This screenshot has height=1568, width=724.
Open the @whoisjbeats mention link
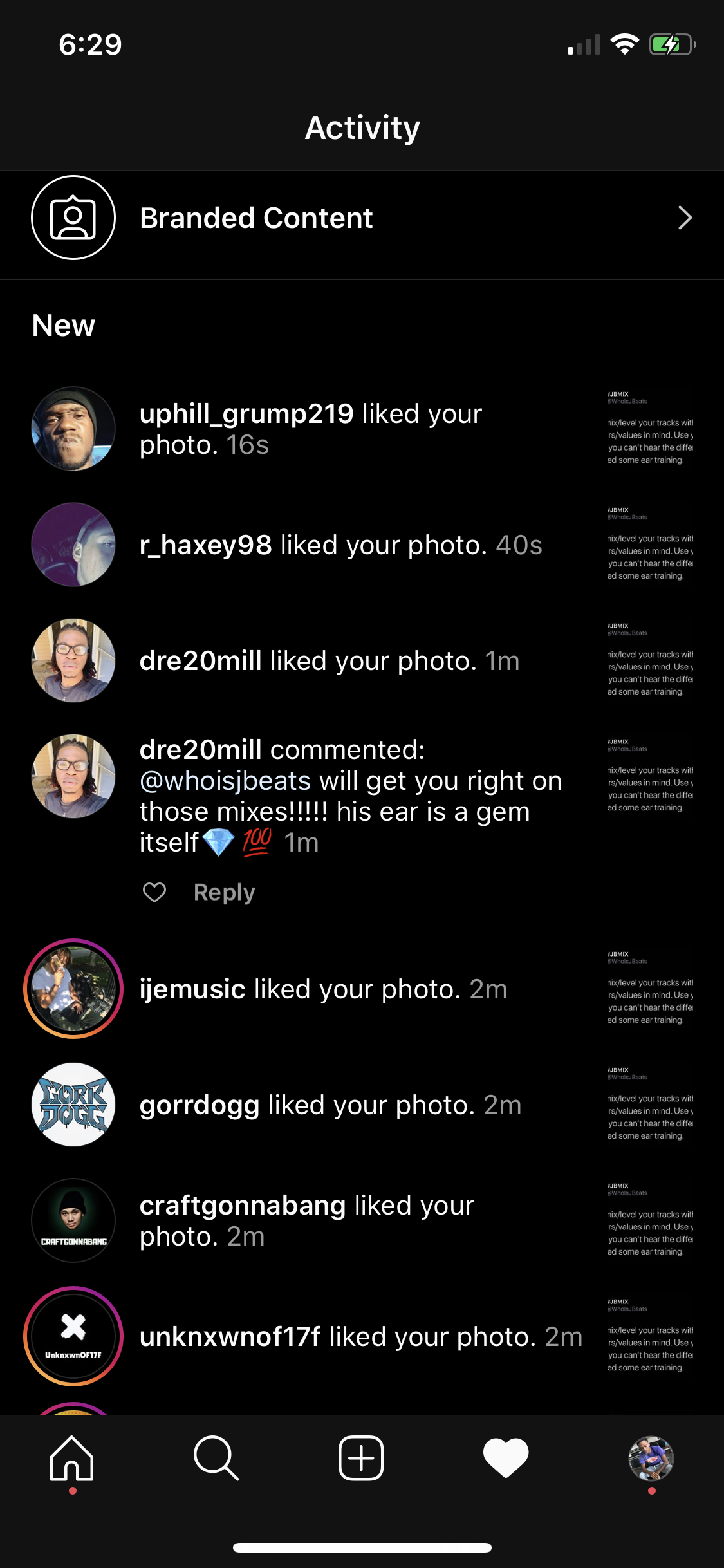tap(225, 781)
